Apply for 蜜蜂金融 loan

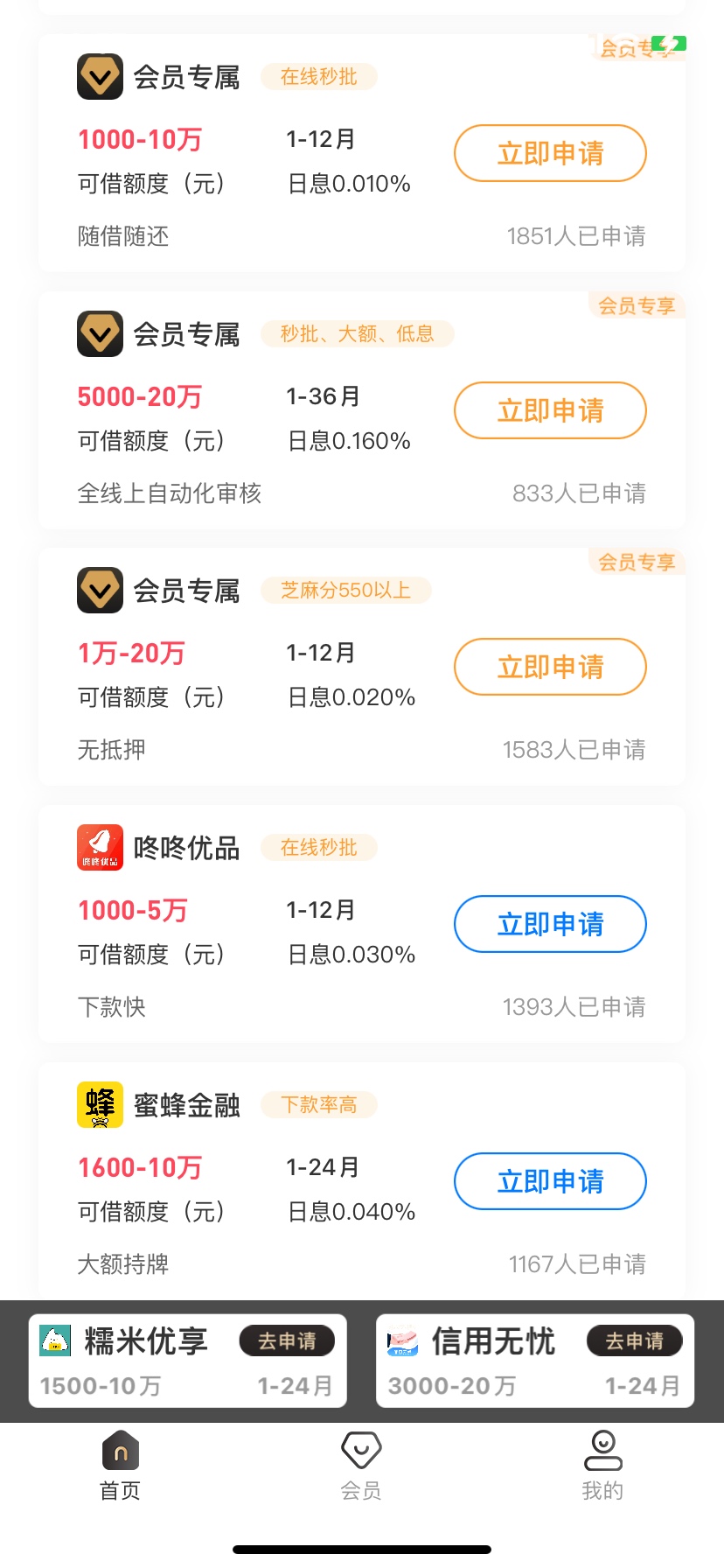tap(550, 1181)
